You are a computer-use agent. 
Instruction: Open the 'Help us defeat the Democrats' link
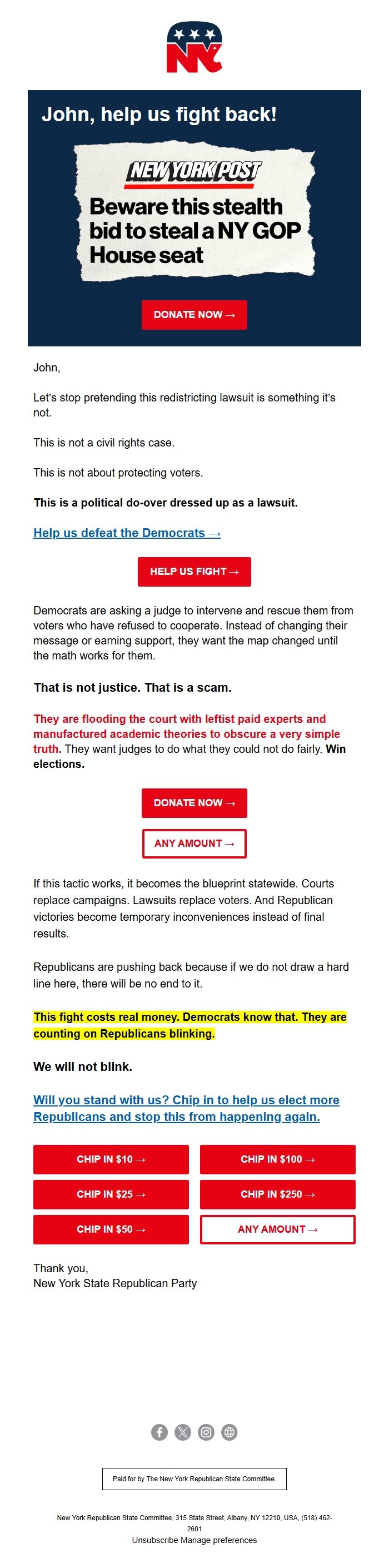click(127, 533)
